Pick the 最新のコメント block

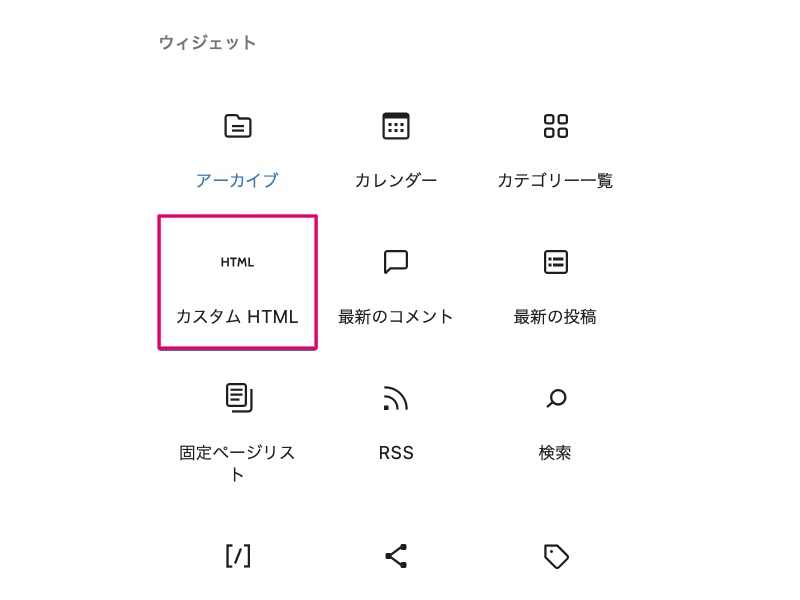396,284
